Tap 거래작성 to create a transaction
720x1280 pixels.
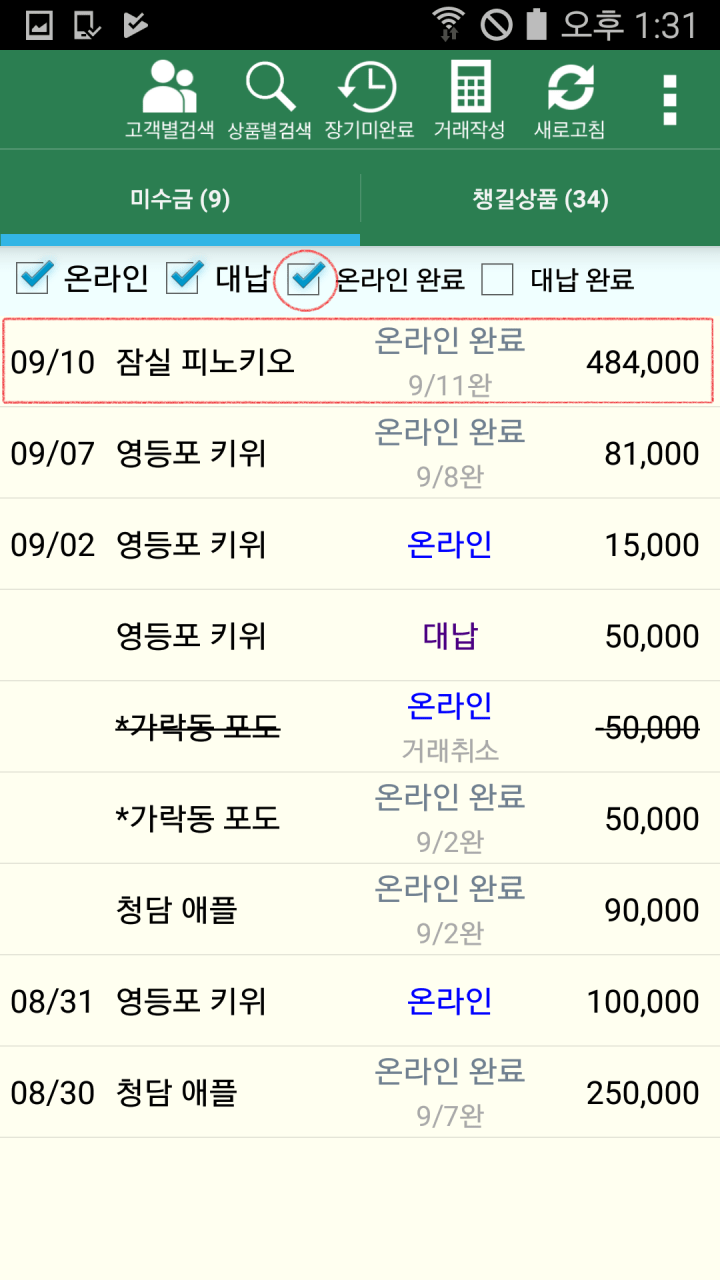[469, 100]
